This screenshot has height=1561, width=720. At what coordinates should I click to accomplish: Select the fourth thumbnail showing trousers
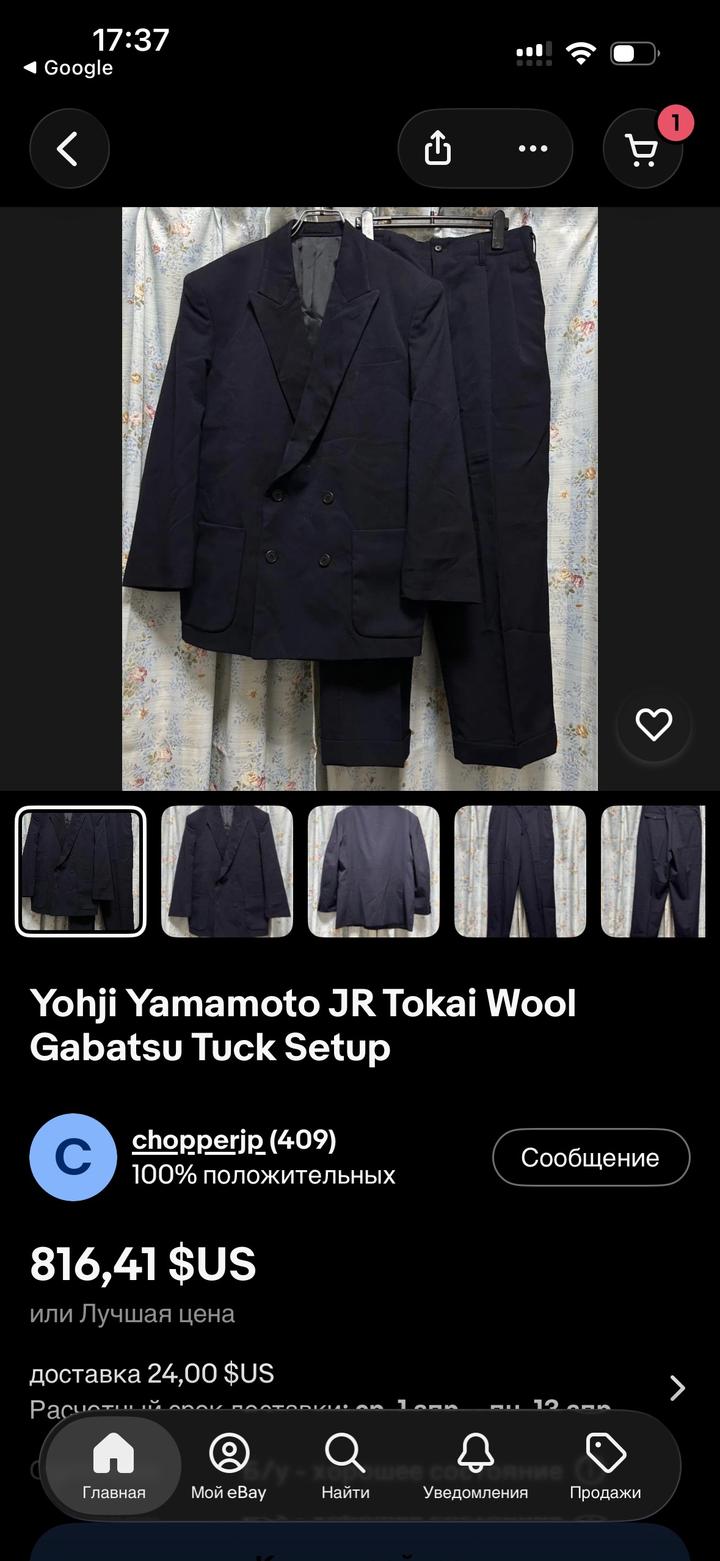520,871
